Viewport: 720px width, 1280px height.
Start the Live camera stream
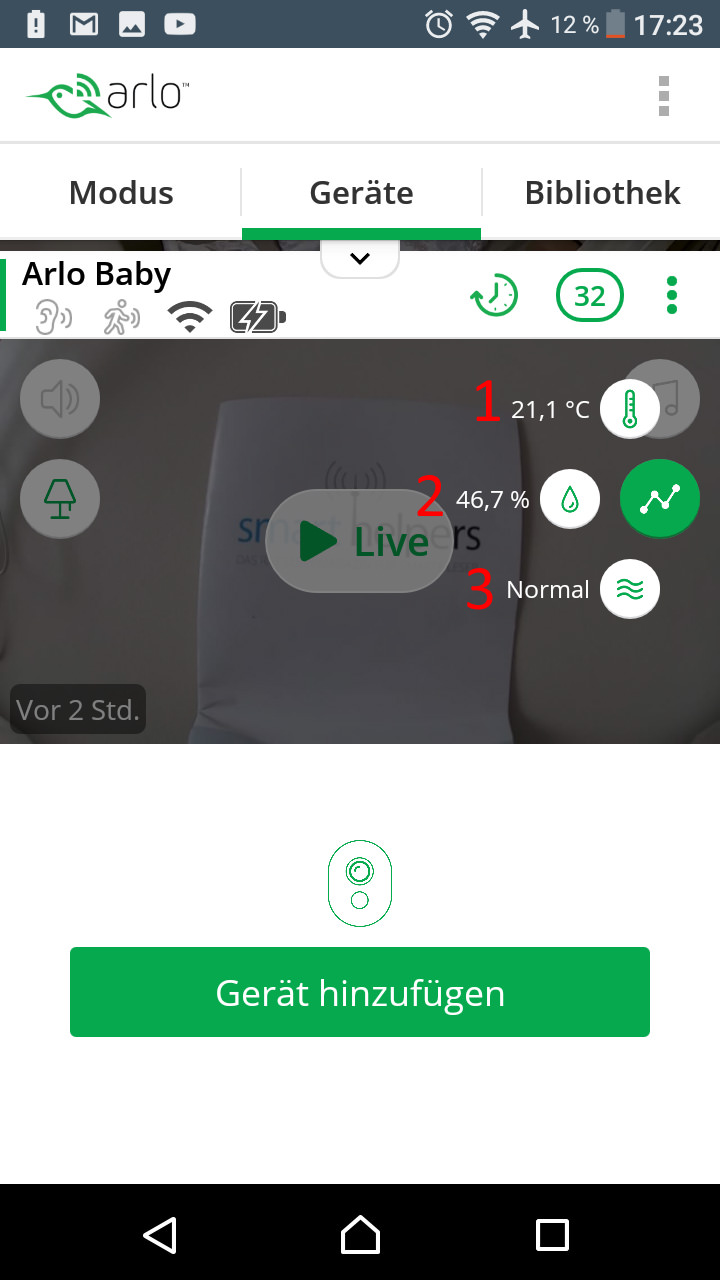point(360,541)
